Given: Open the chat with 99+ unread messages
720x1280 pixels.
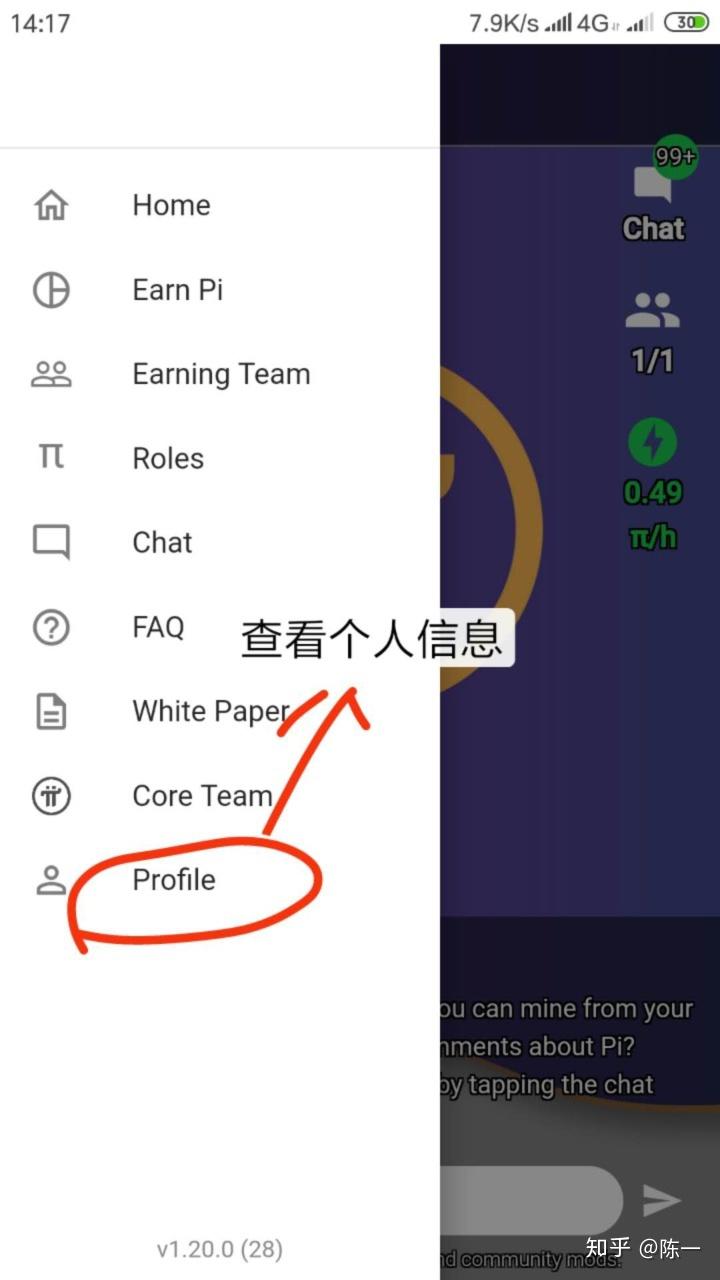Looking at the screenshot, I should click(x=653, y=190).
